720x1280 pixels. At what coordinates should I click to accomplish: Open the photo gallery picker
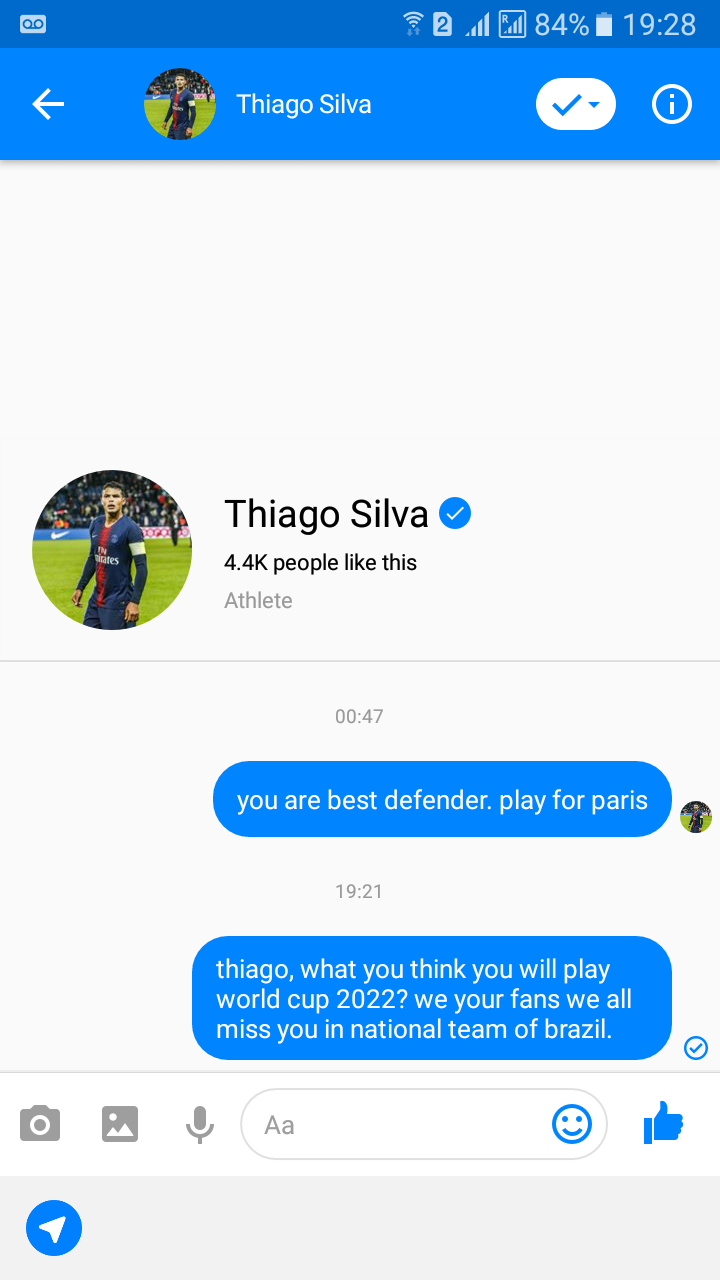pyautogui.click(x=120, y=1124)
